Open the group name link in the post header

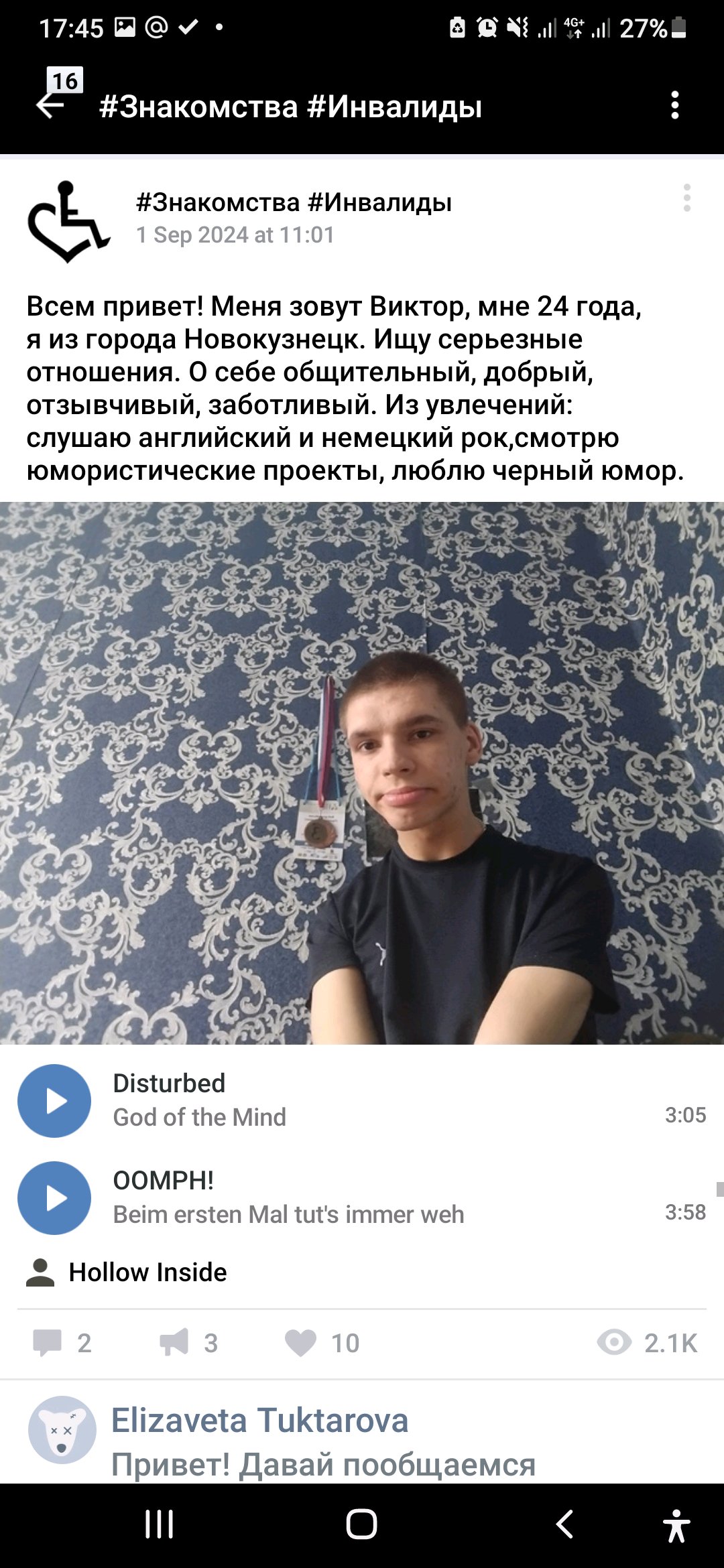tap(294, 202)
